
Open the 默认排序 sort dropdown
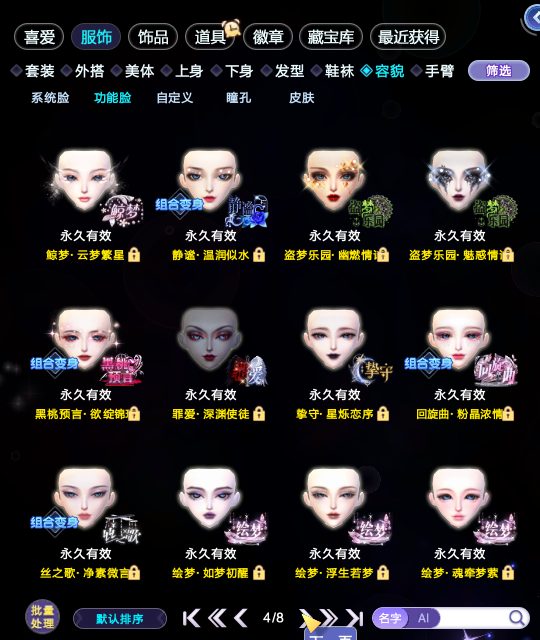tap(120, 619)
